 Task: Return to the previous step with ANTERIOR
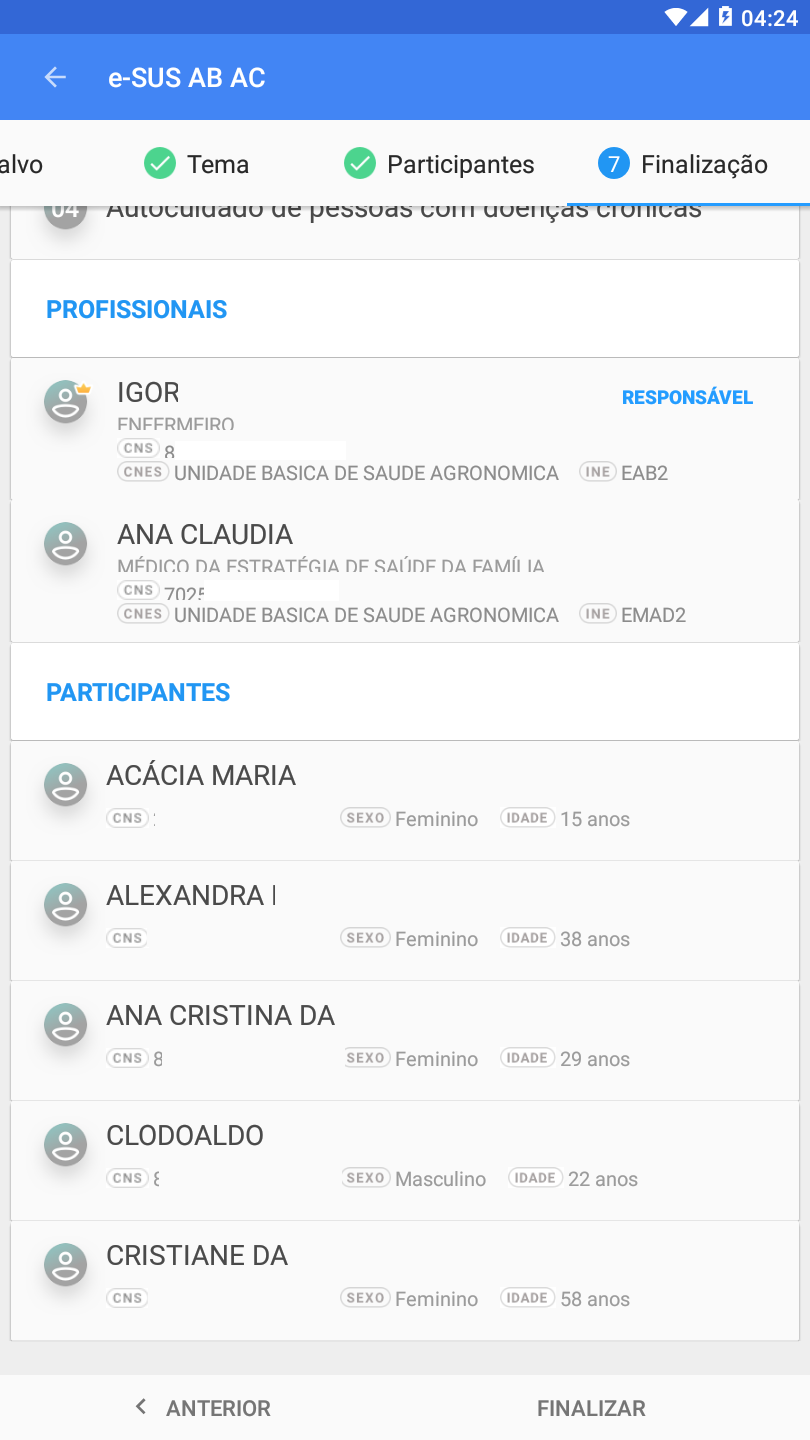pyautogui.click(x=203, y=1408)
